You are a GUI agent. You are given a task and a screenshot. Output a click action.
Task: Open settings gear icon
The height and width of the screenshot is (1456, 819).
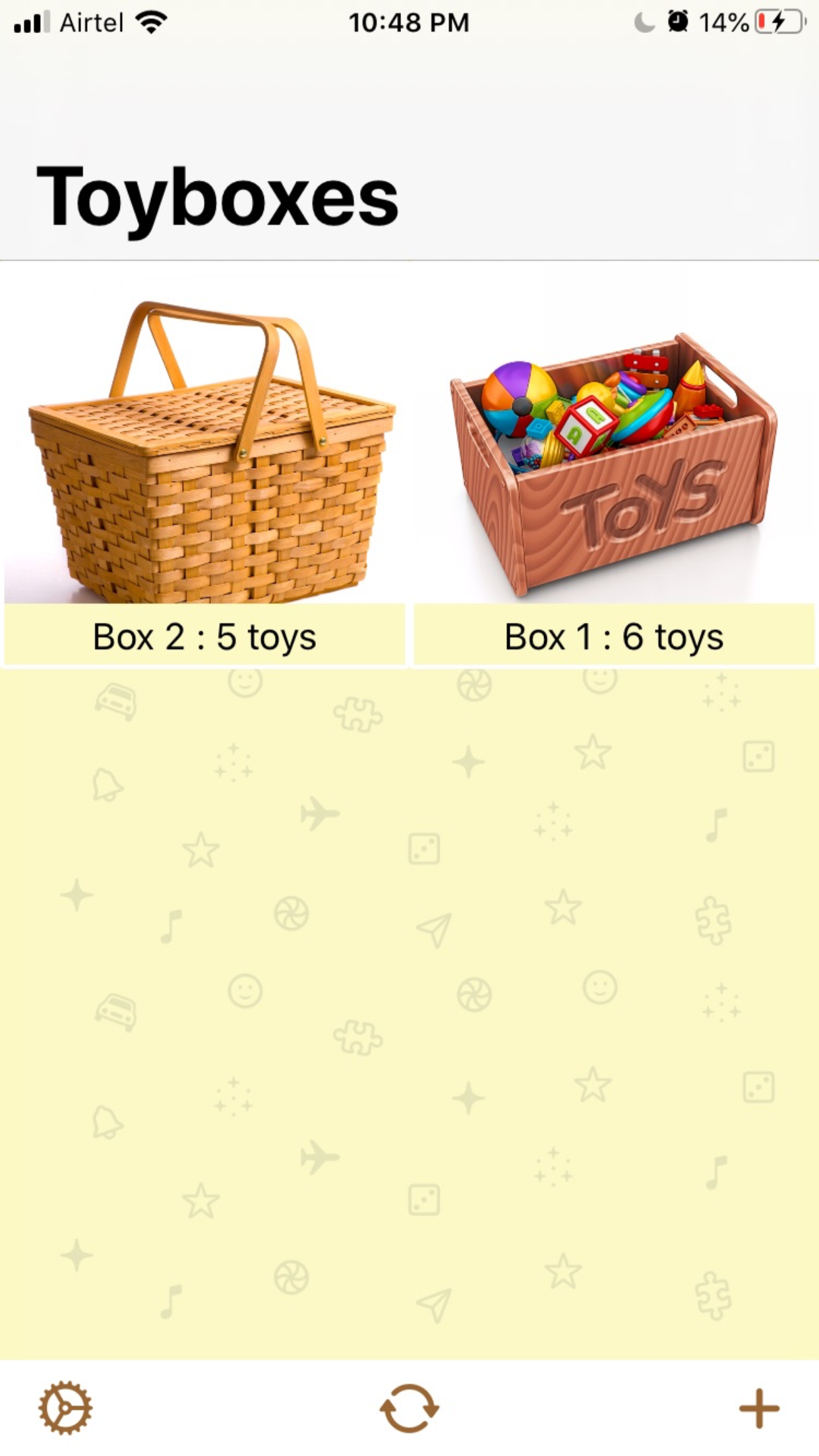click(x=65, y=1407)
